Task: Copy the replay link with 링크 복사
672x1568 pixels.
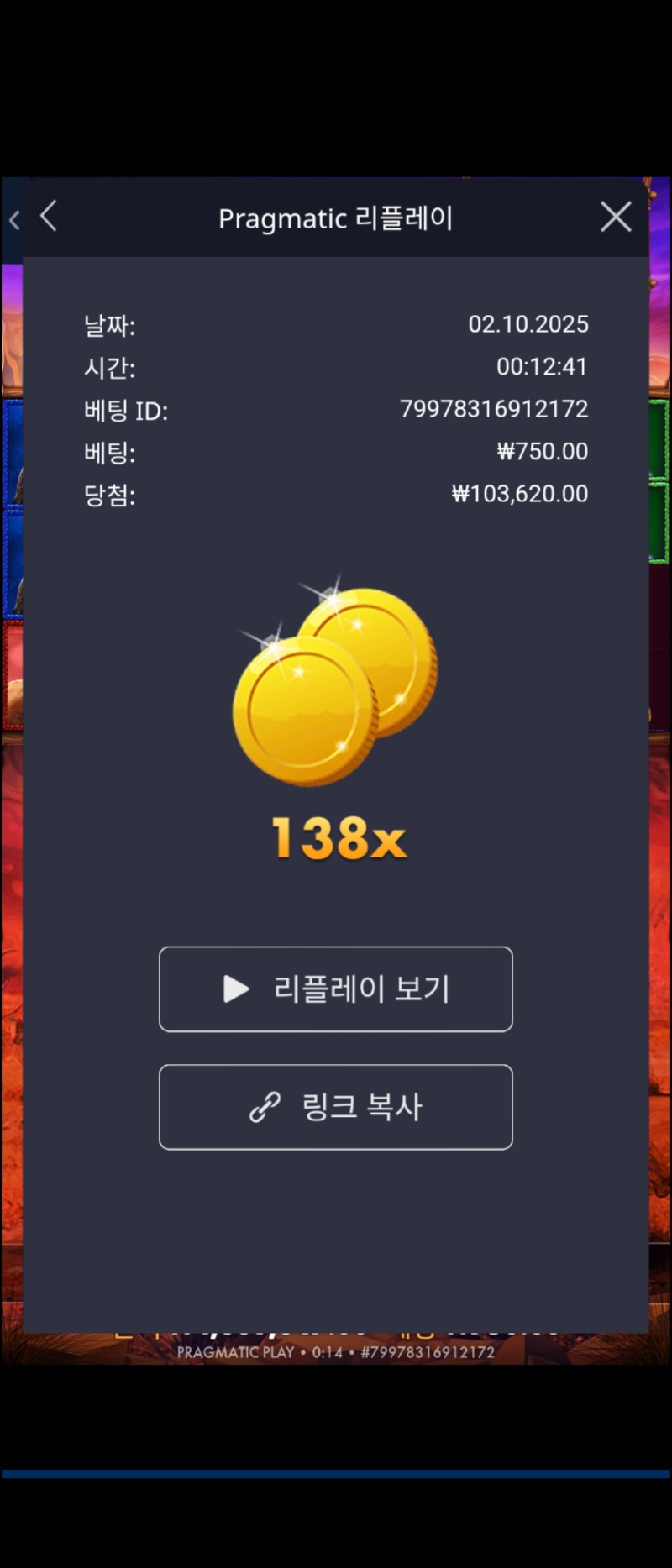Action: coord(336,1106)
